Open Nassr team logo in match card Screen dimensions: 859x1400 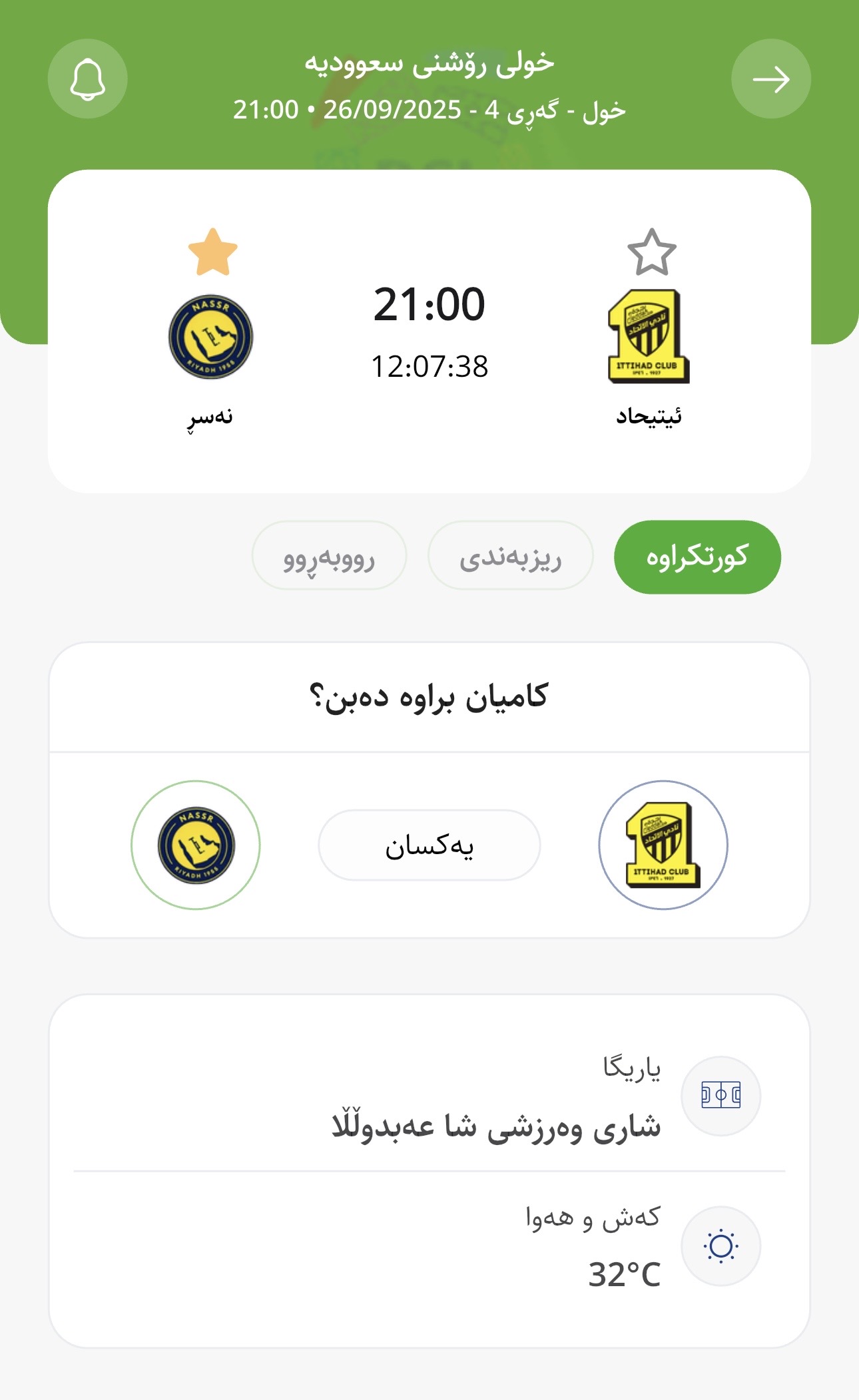point(211,337)
